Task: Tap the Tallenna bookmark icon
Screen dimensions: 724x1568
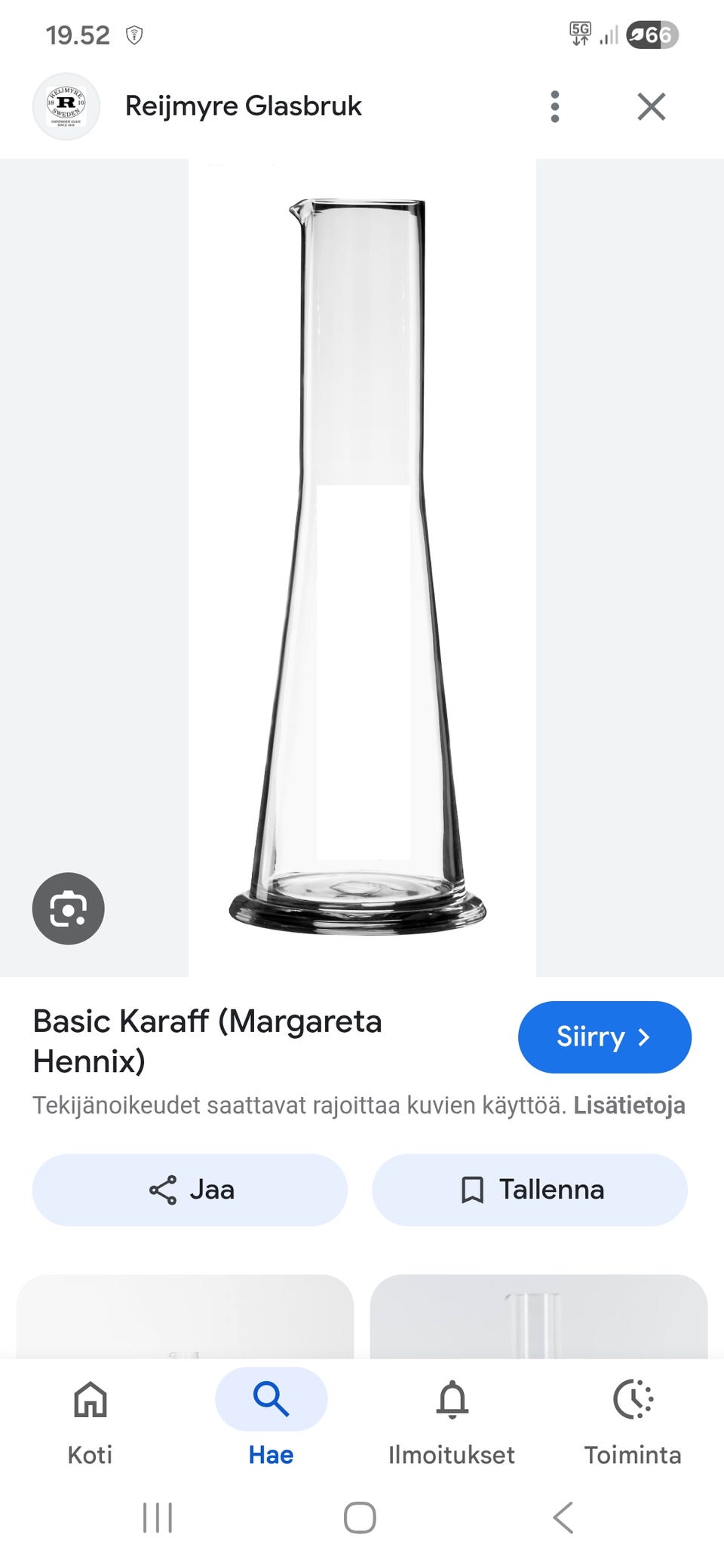Action: 471,1190
